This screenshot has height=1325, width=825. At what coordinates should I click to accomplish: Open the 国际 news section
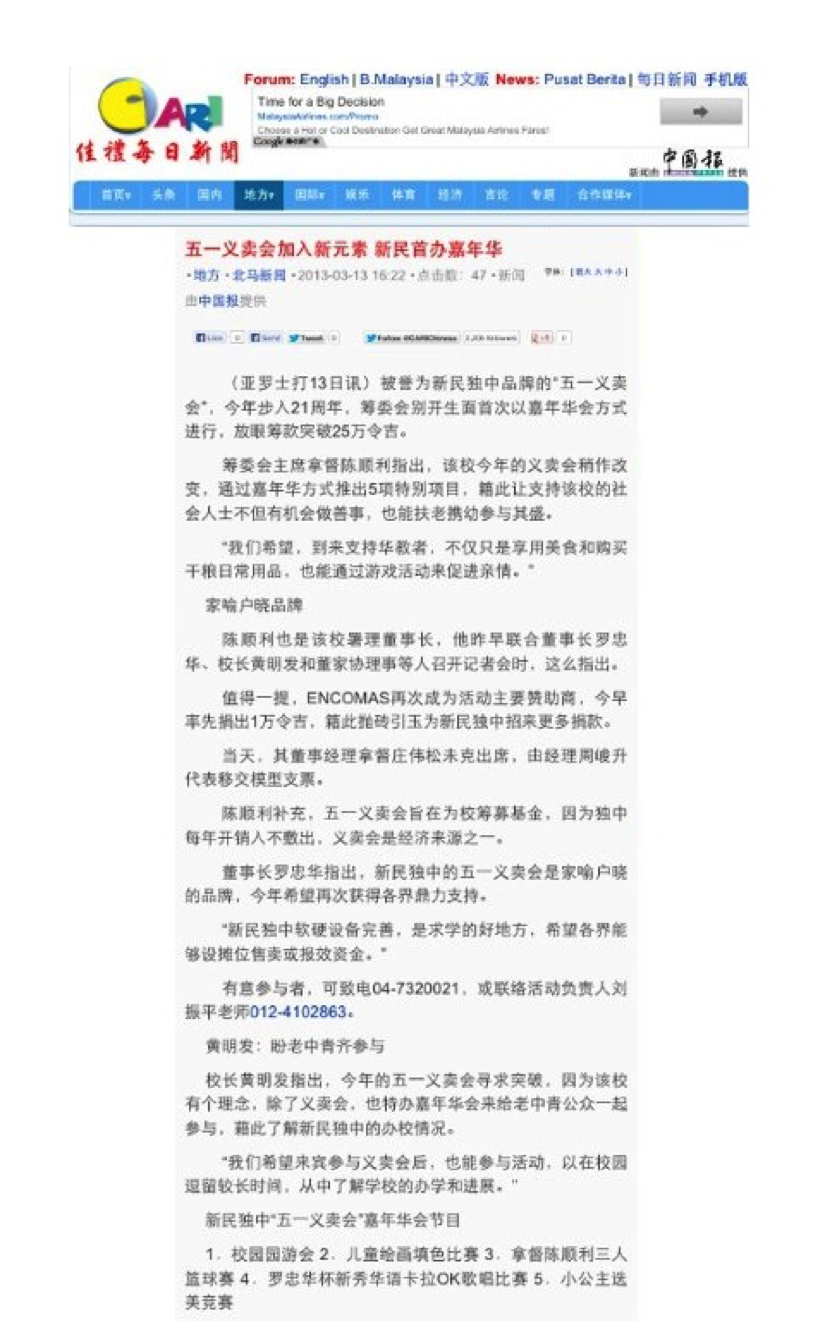(308, 196)
